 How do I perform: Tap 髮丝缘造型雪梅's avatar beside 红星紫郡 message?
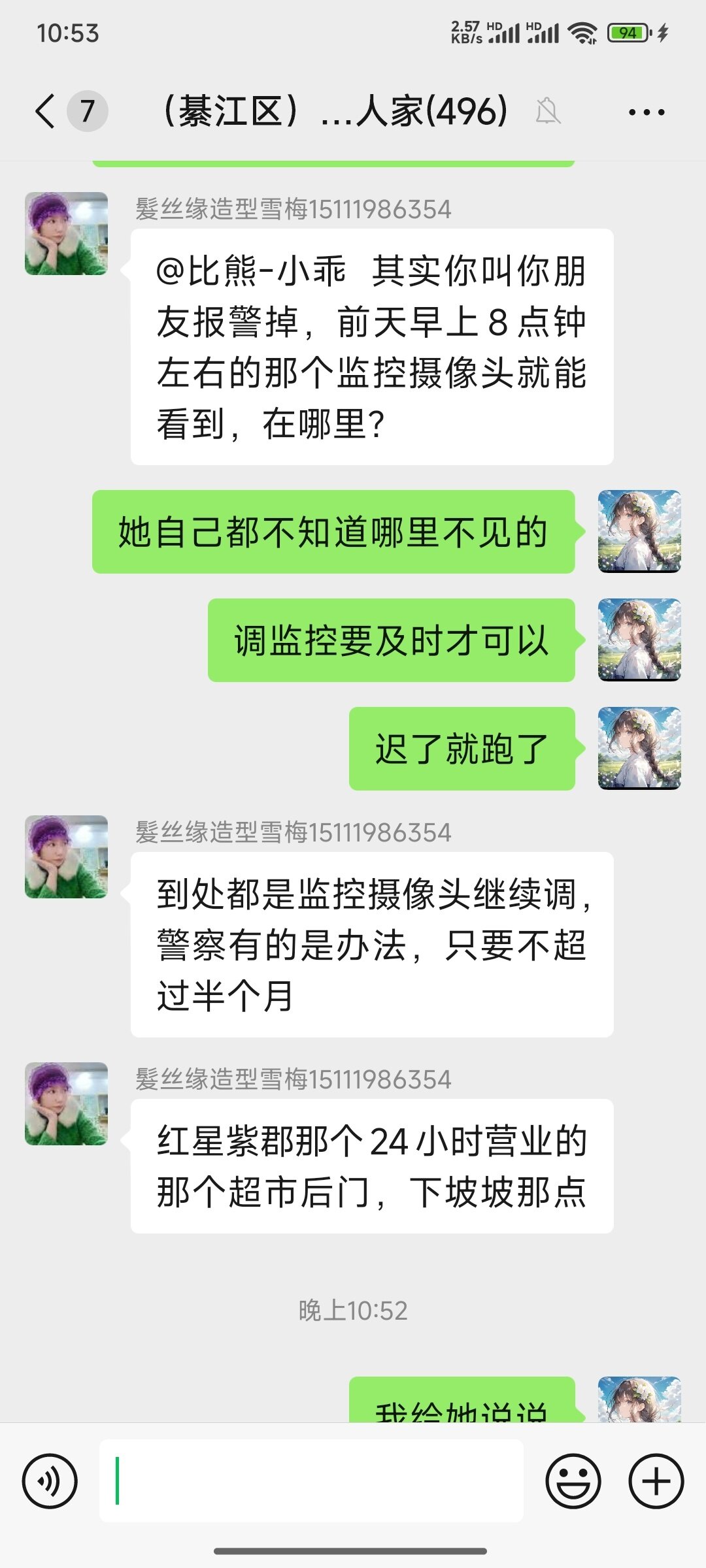pyautogui.click(x=66, y=1103)
